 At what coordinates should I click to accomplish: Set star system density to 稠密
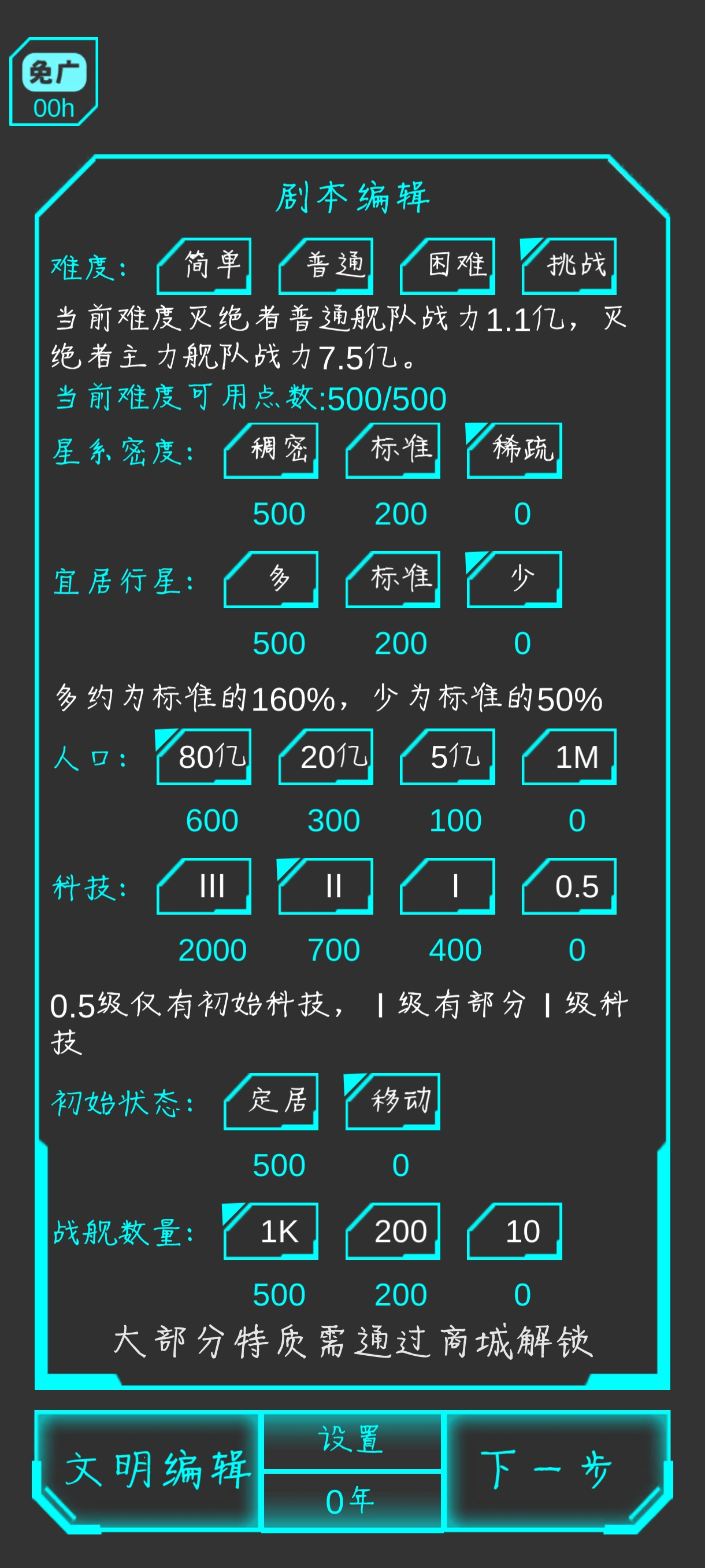271,450
